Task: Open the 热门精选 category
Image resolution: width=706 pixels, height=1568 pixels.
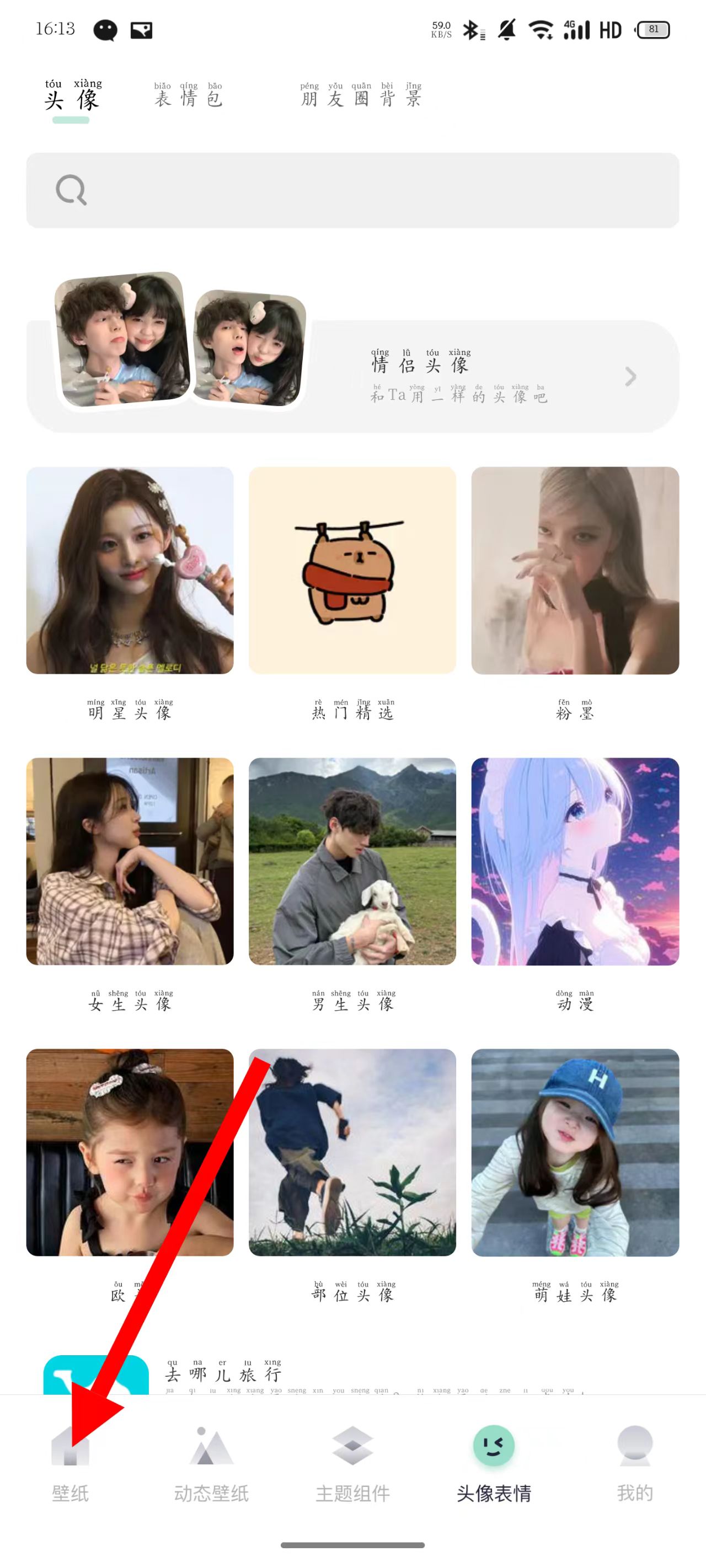Action: point(352,570)
